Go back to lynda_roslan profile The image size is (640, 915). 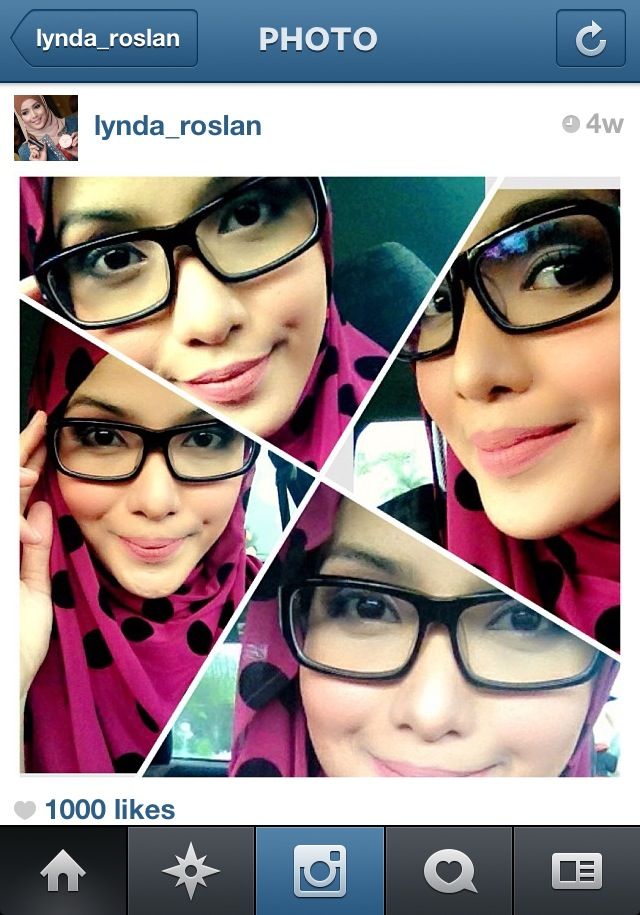click(104, 39)
